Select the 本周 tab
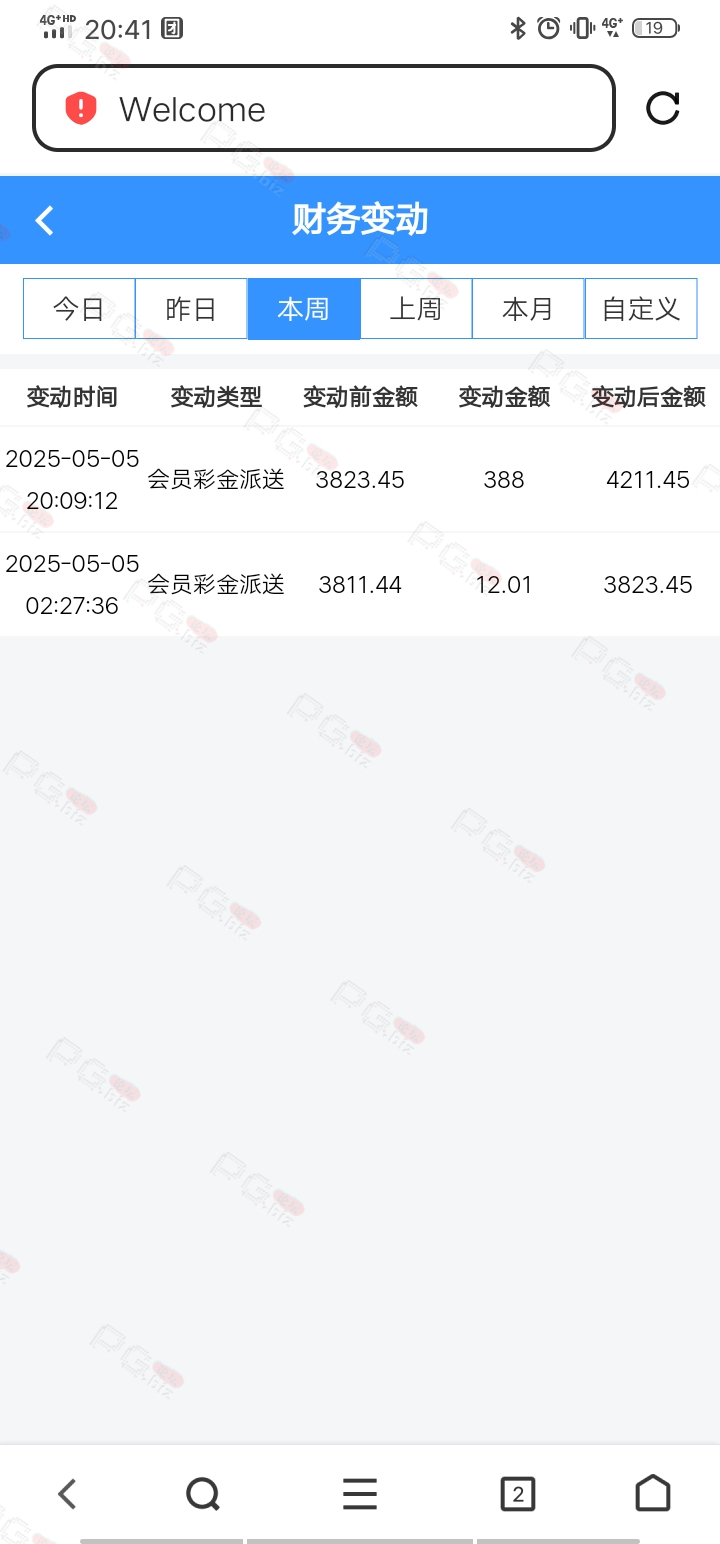This screenshot has height=1544, width=720. tap(304, 309)
